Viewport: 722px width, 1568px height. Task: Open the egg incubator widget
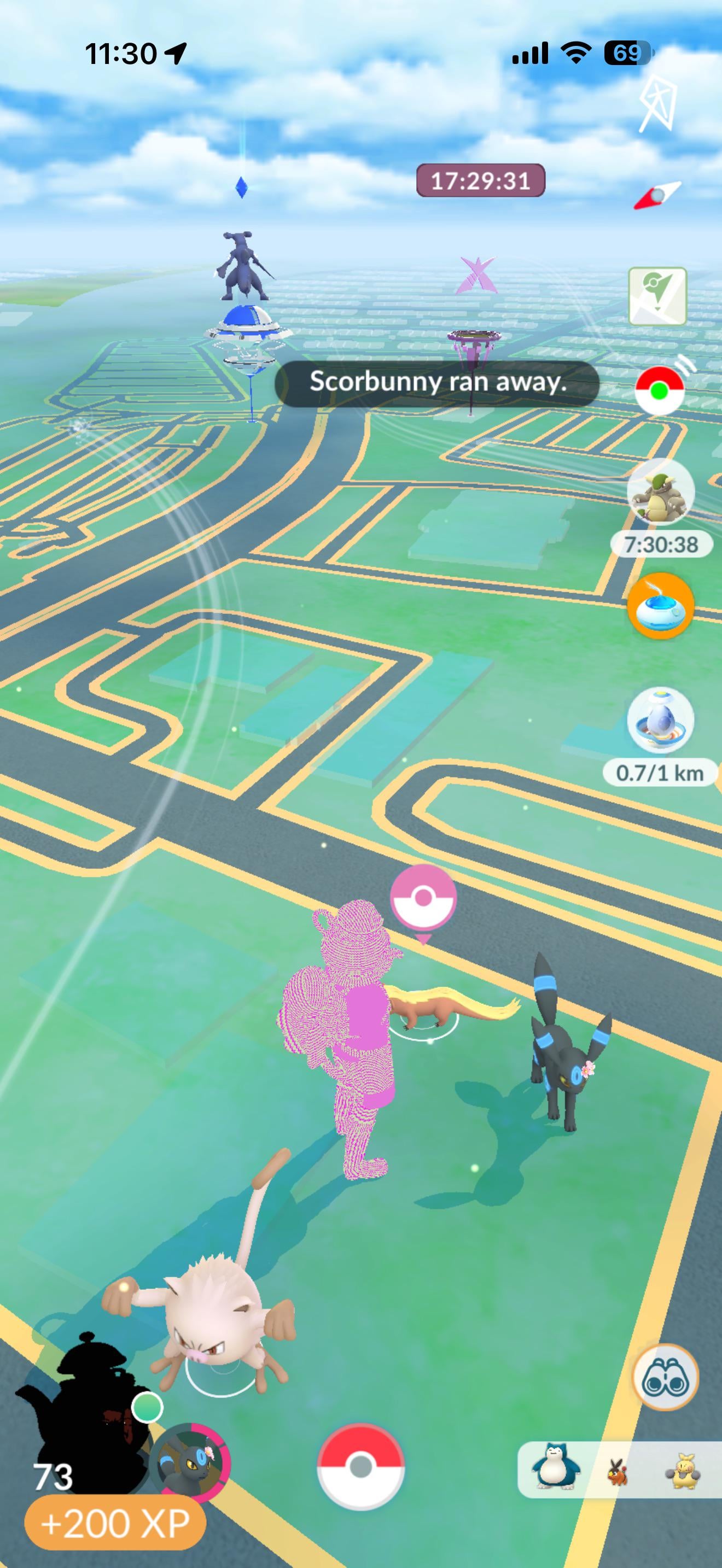[x=661, y=721]
